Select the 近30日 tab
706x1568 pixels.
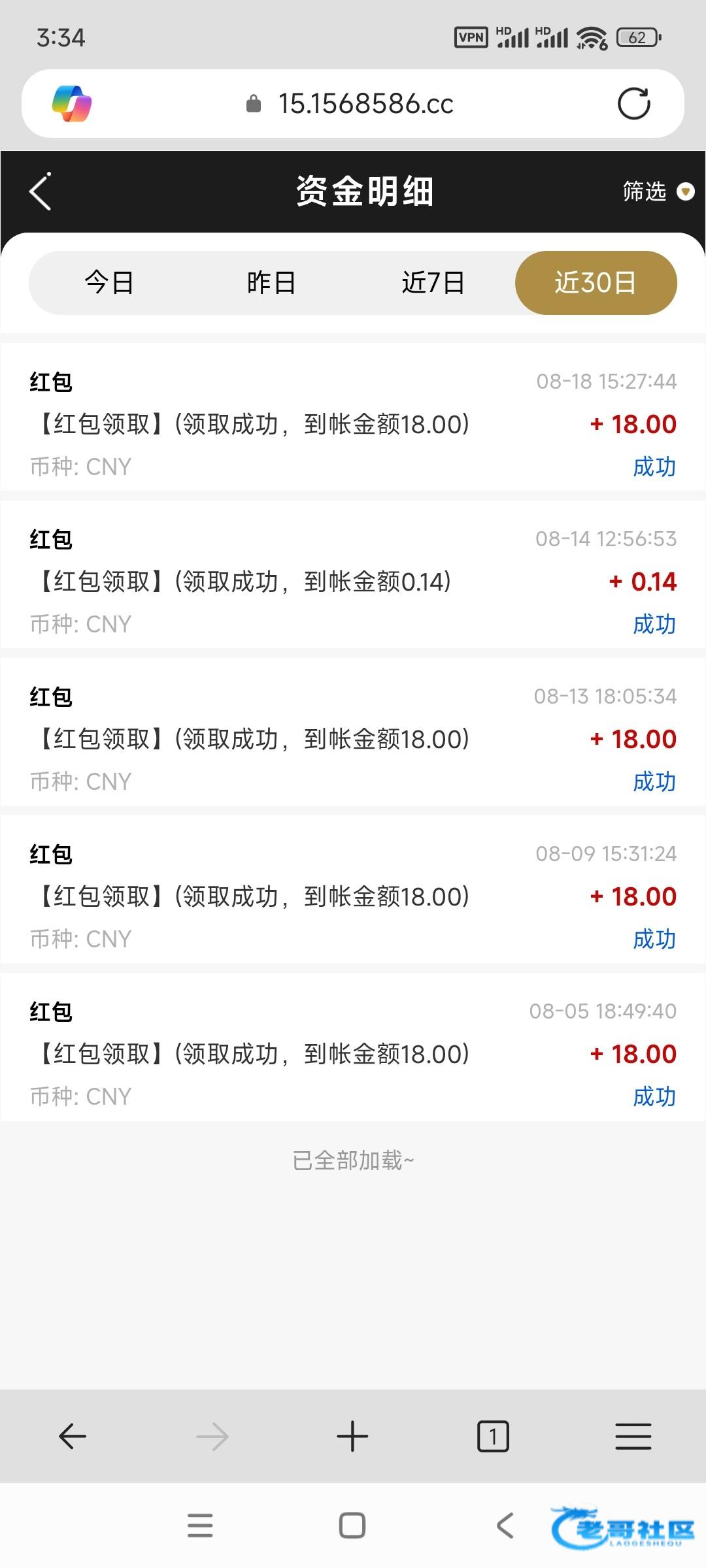click(x=596, y=283)
